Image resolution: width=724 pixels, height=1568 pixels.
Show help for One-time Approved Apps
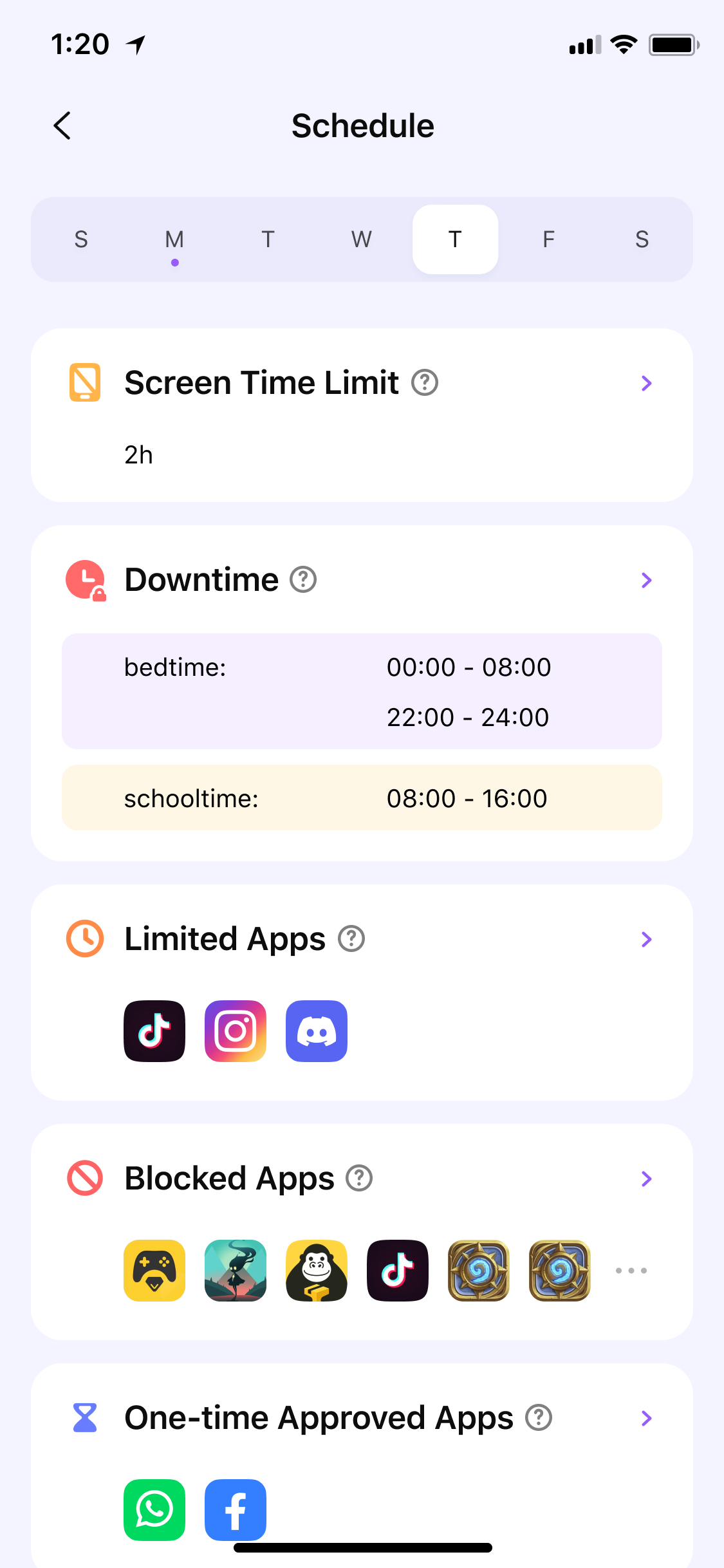pyautogui.click(x=539, y=1418)
